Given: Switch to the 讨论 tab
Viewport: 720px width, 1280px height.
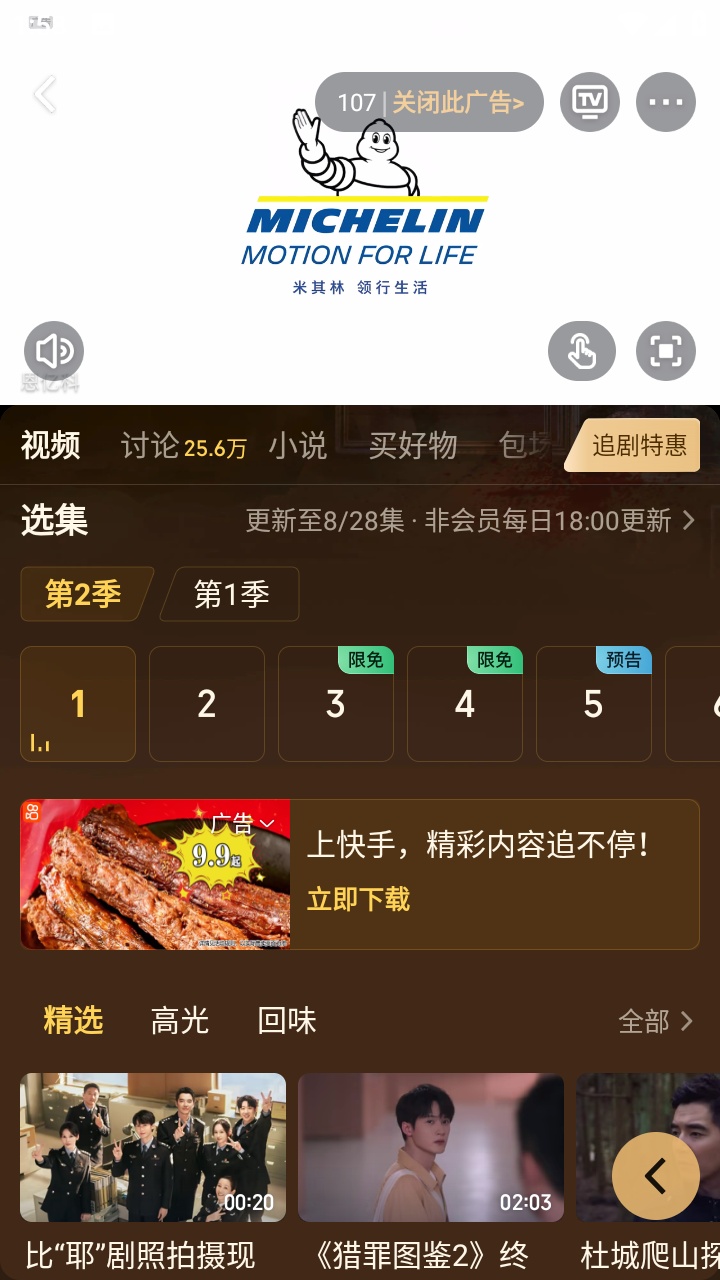Looking at the screenshot, I should point(183,446).
